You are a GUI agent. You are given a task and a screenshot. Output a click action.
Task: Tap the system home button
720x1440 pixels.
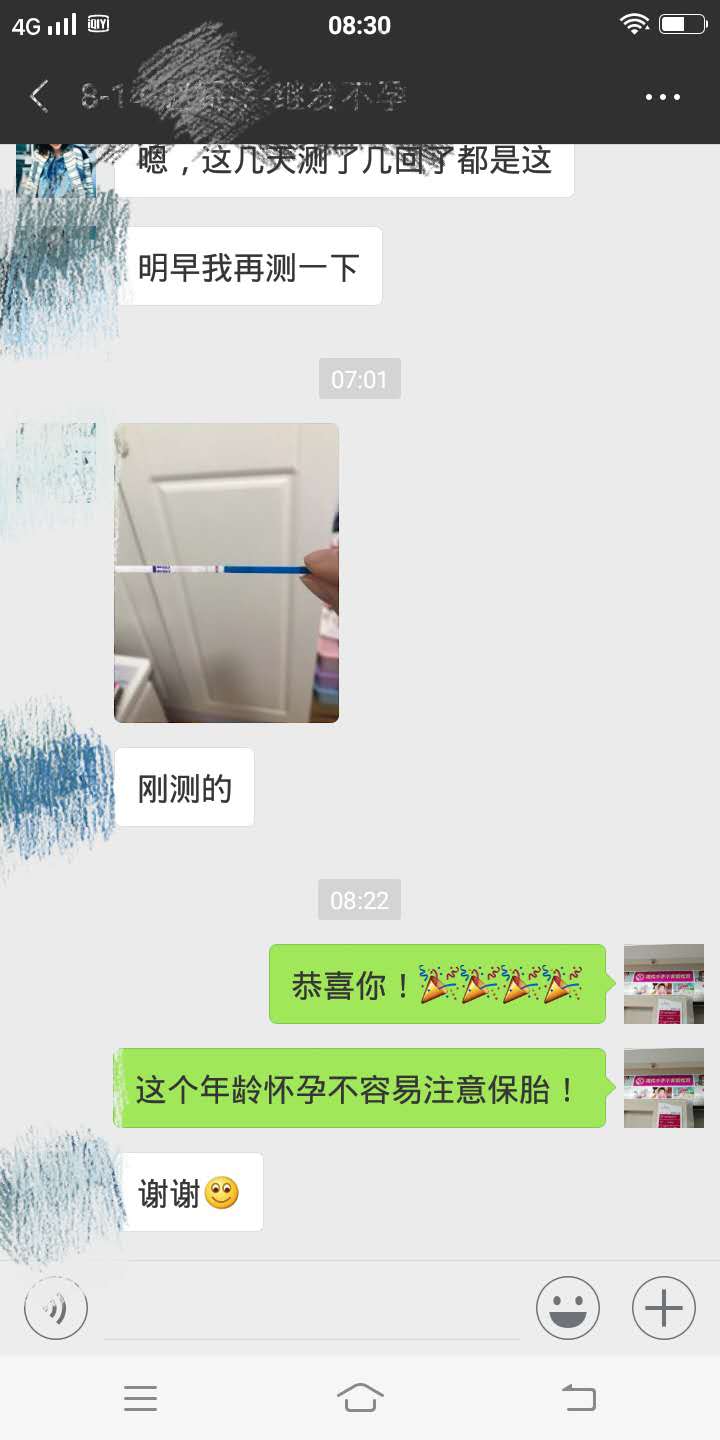point(360,1397)
